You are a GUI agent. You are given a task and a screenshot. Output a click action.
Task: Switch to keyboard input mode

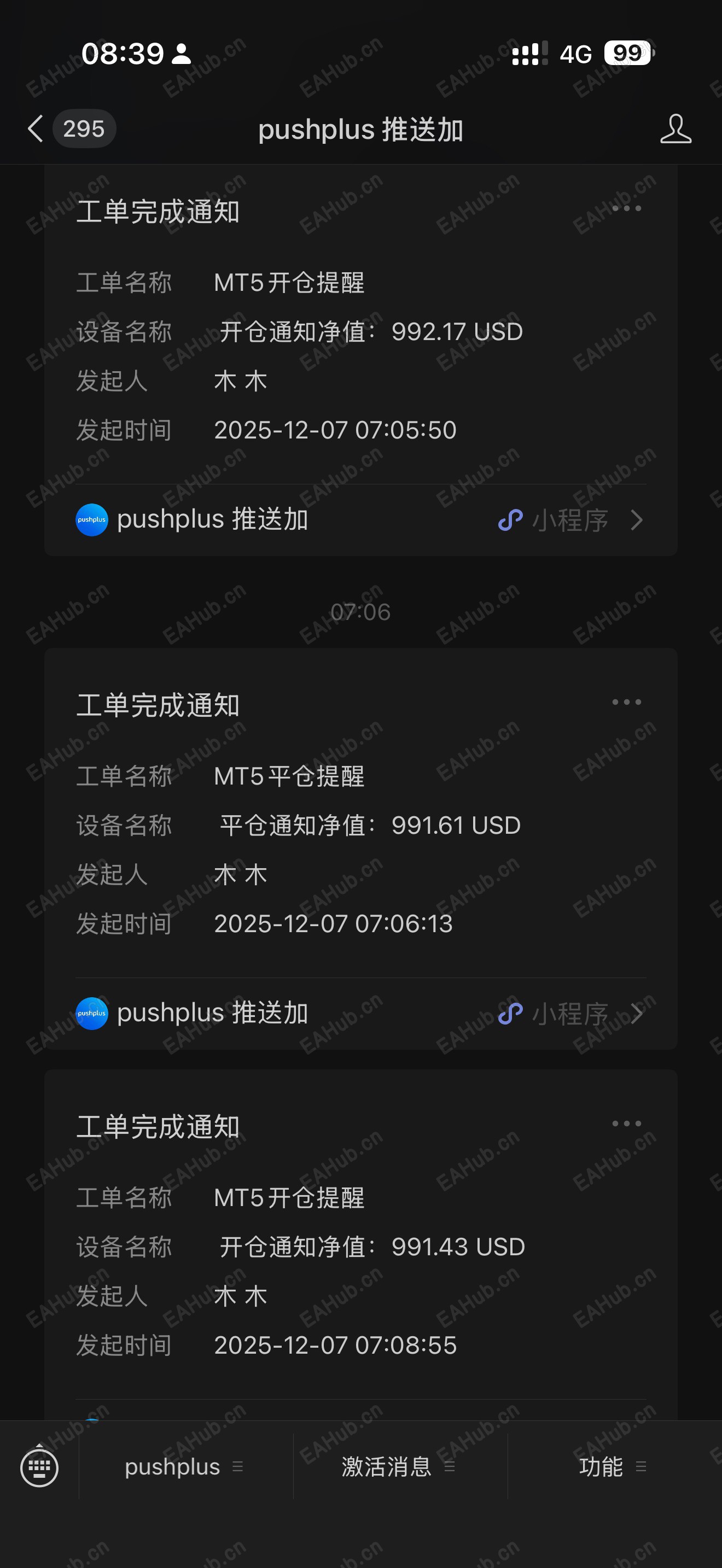coord(39,1467)
